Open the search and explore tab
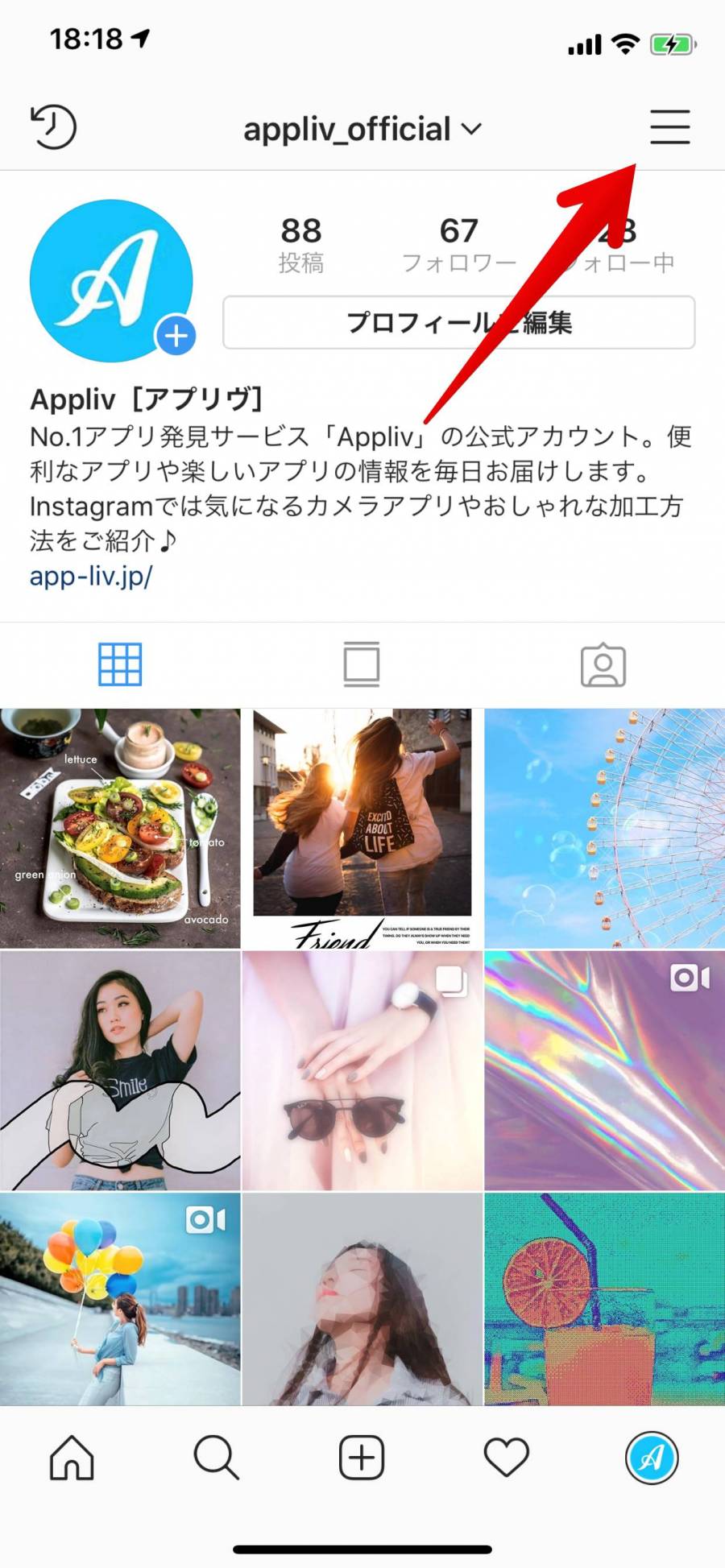Screen dimensions: 725x1568 217,1457
